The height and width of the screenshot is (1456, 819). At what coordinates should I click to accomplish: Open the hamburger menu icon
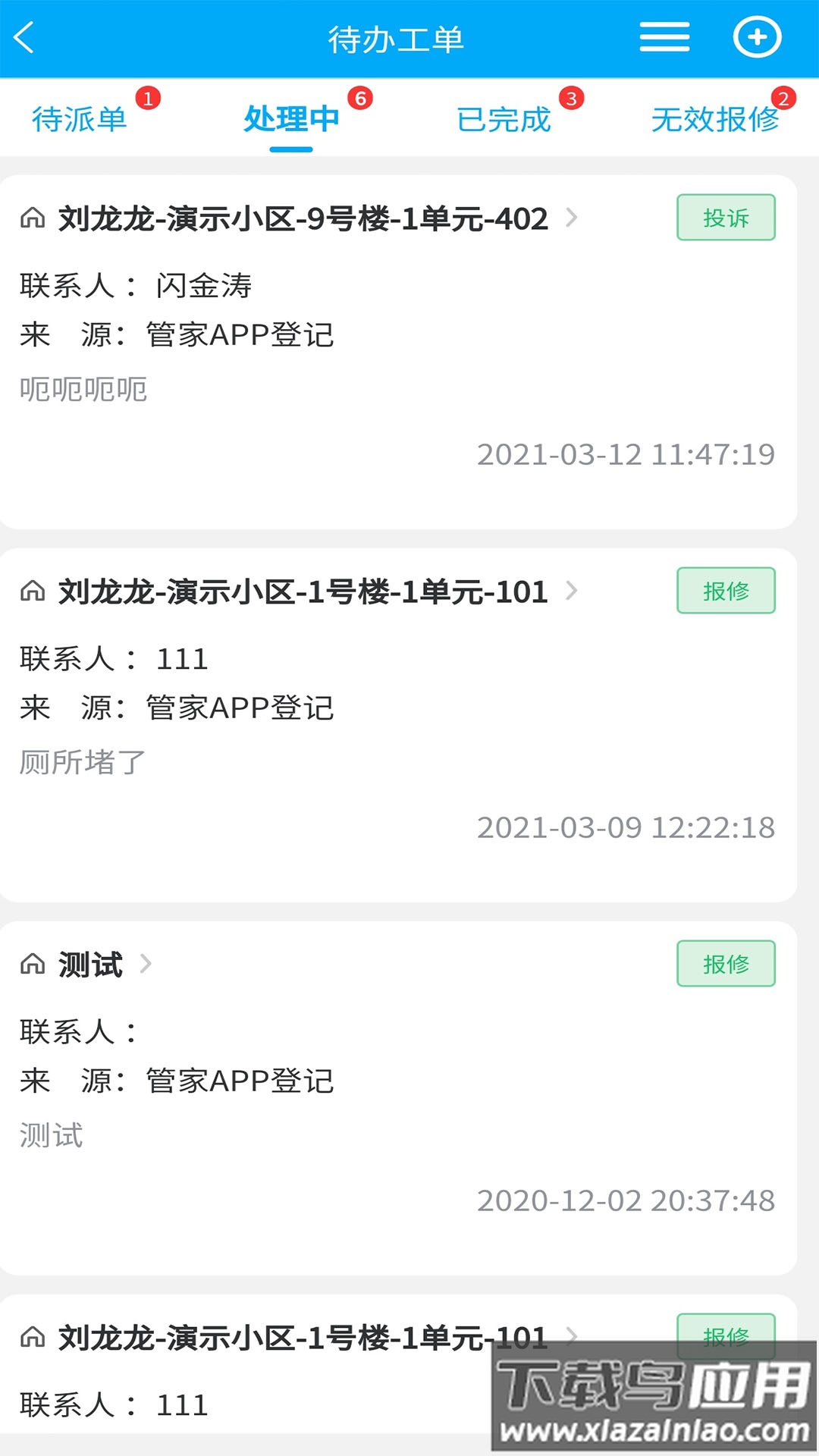click(664, 36)
